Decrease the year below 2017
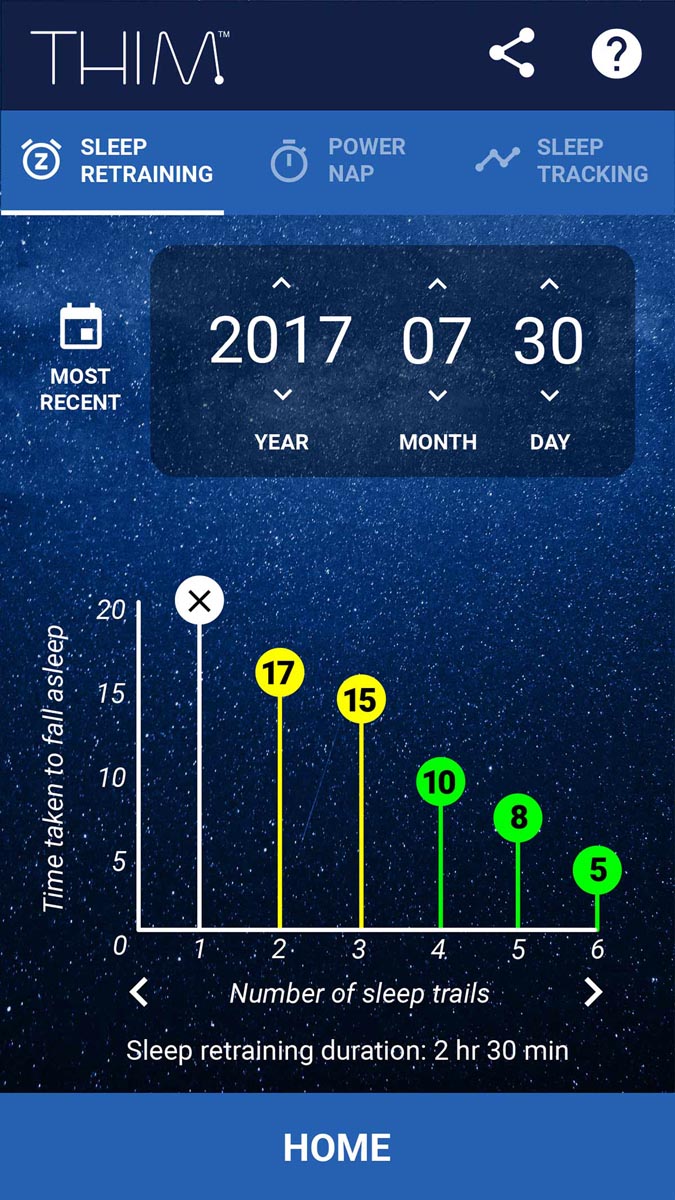 (282, 395)
